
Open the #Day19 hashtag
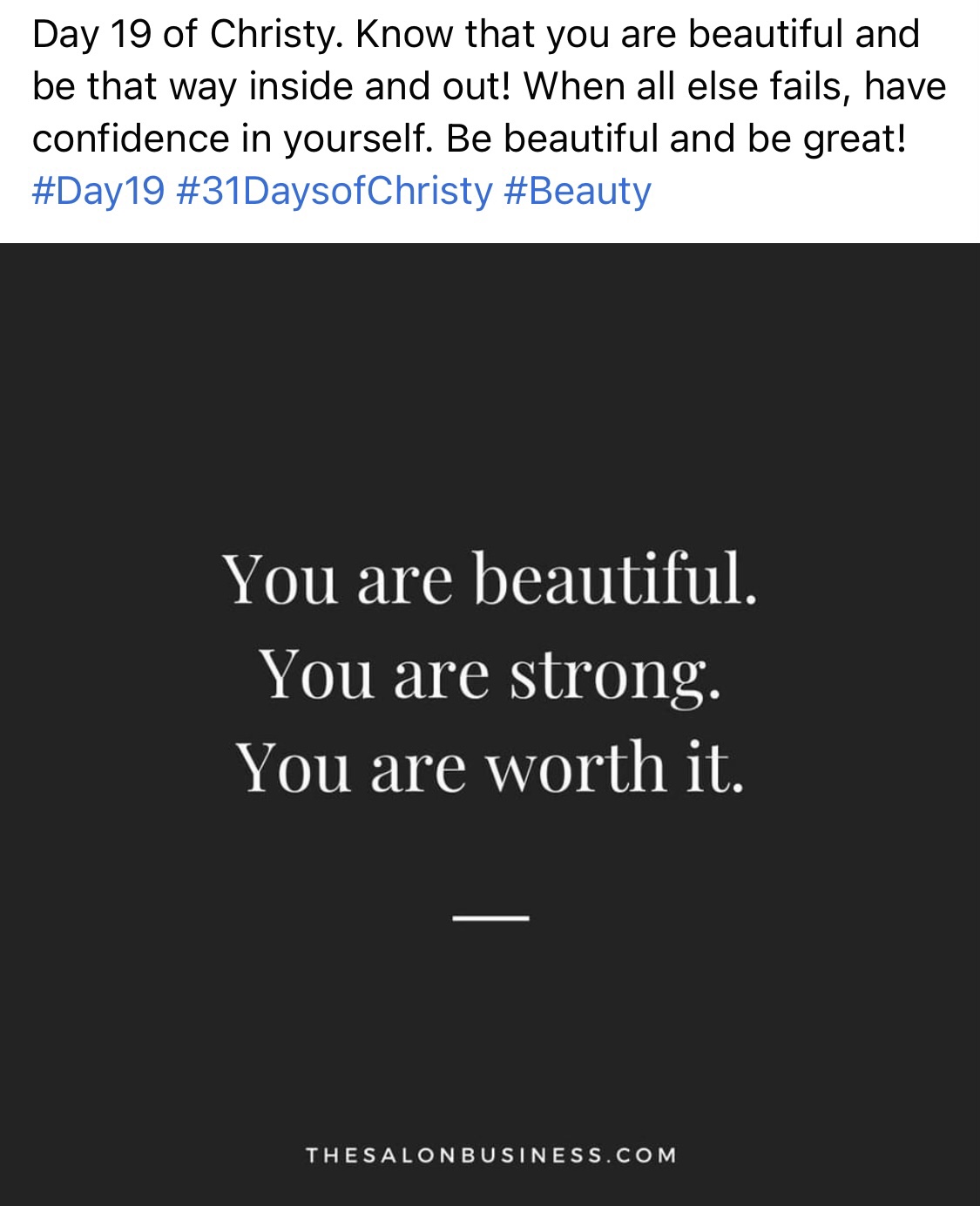98,191
